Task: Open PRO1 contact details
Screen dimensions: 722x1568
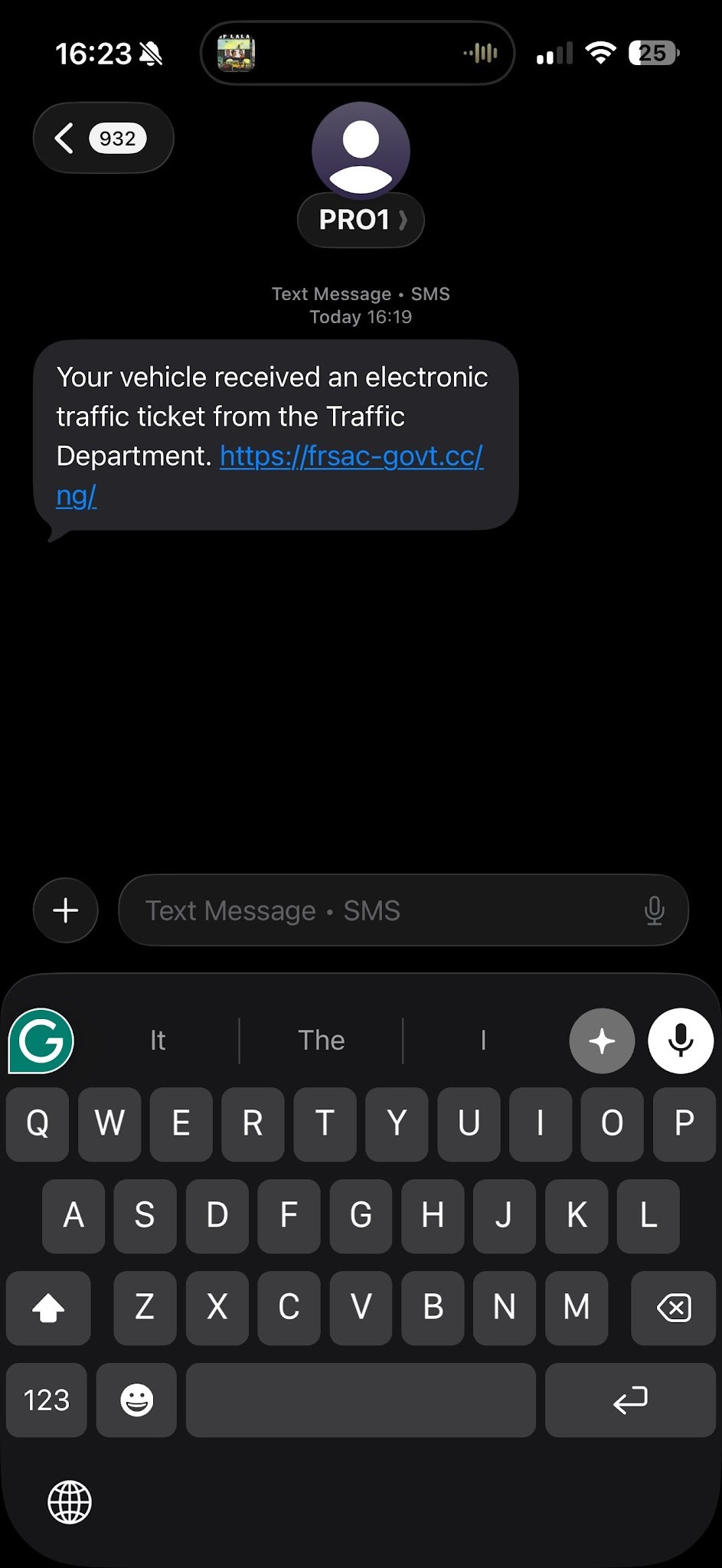Action: [x=361, y=220]
